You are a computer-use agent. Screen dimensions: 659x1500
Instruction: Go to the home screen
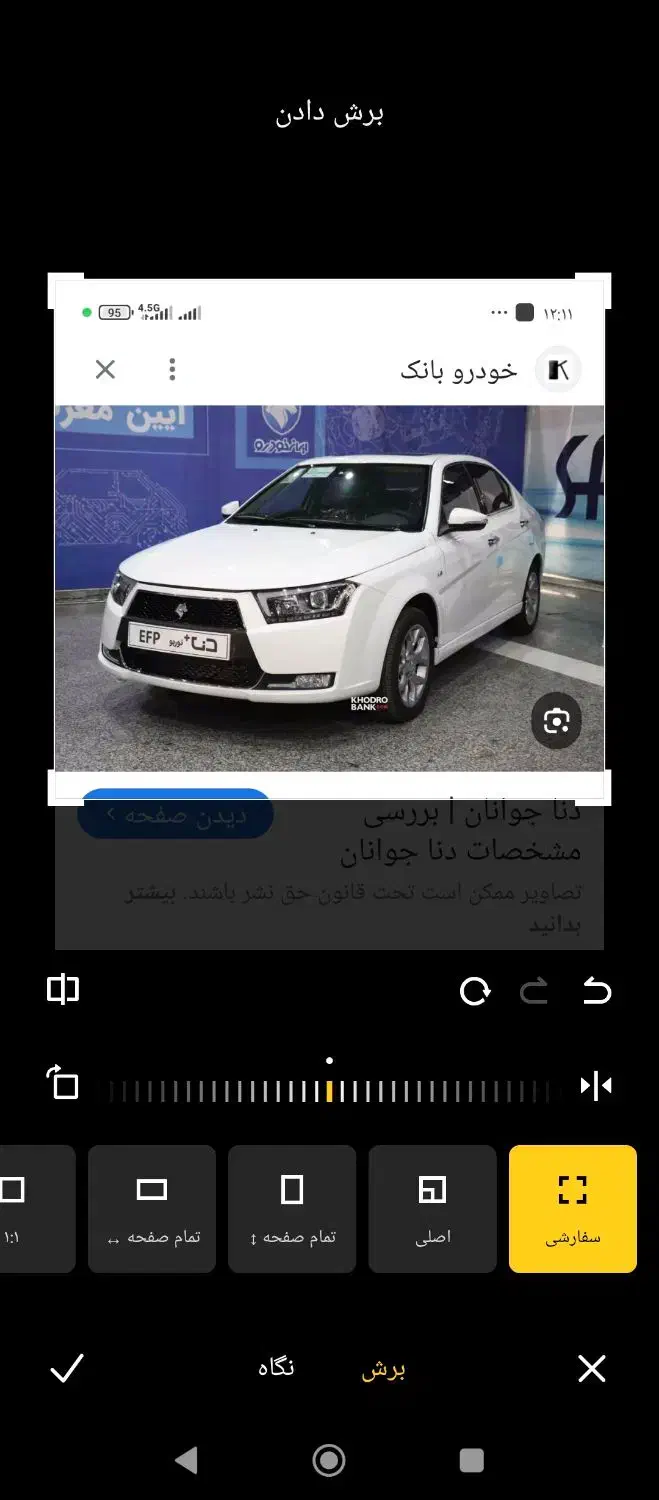coord(329,1460)
